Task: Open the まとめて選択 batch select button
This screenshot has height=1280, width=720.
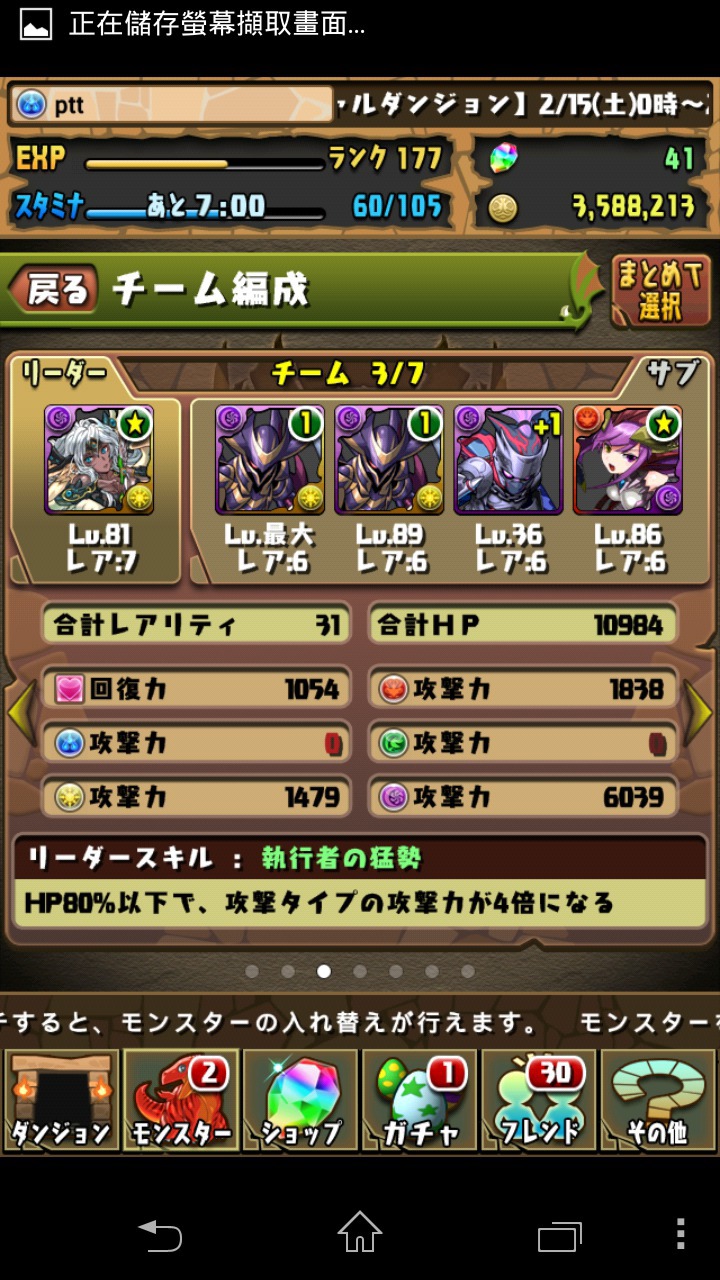Action: [659, 291]
